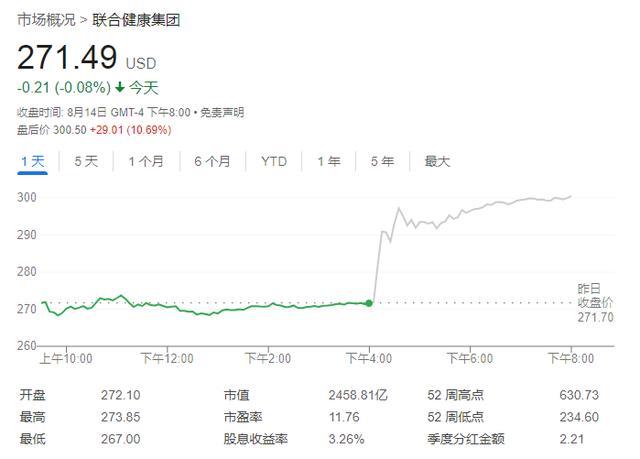This screenshot has width=640, height=459.
Task: Select the 最大 time range
Action: pyautogui.click(x=437, y=161)
